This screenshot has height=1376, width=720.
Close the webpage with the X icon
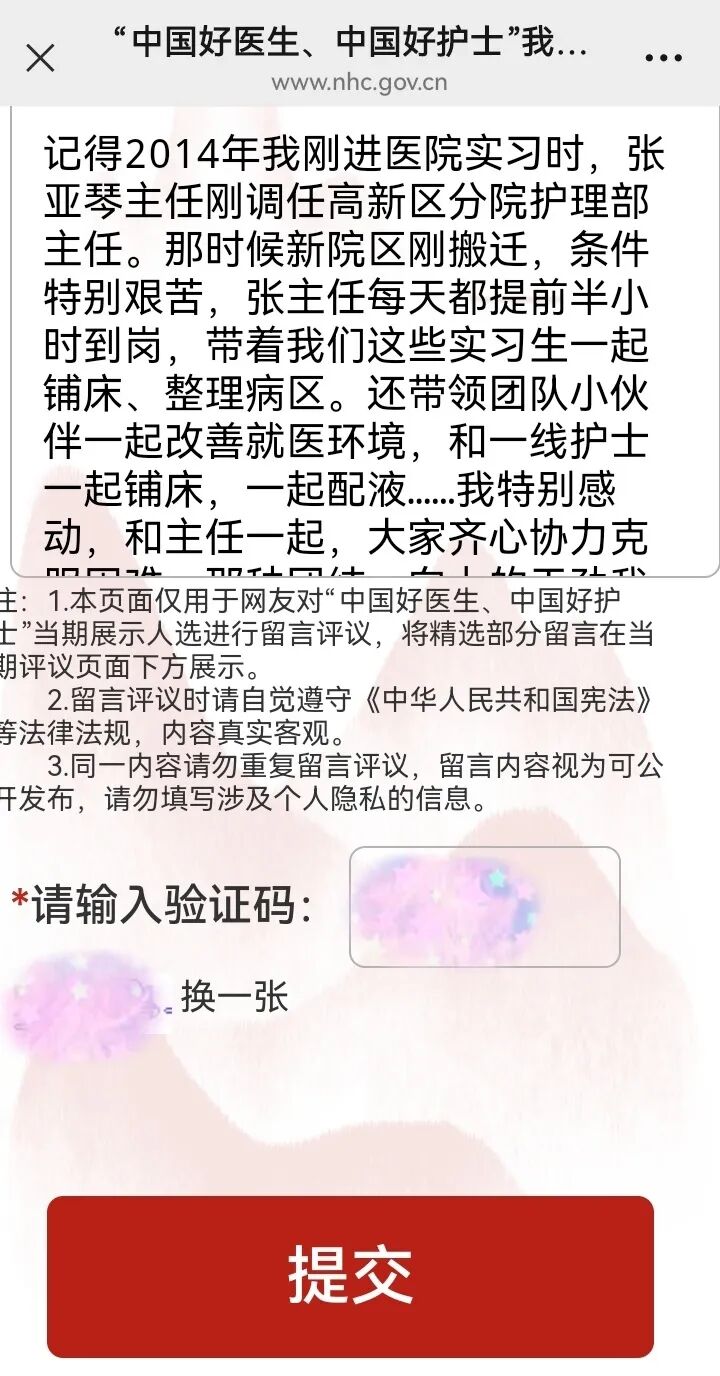pos(40,58)
